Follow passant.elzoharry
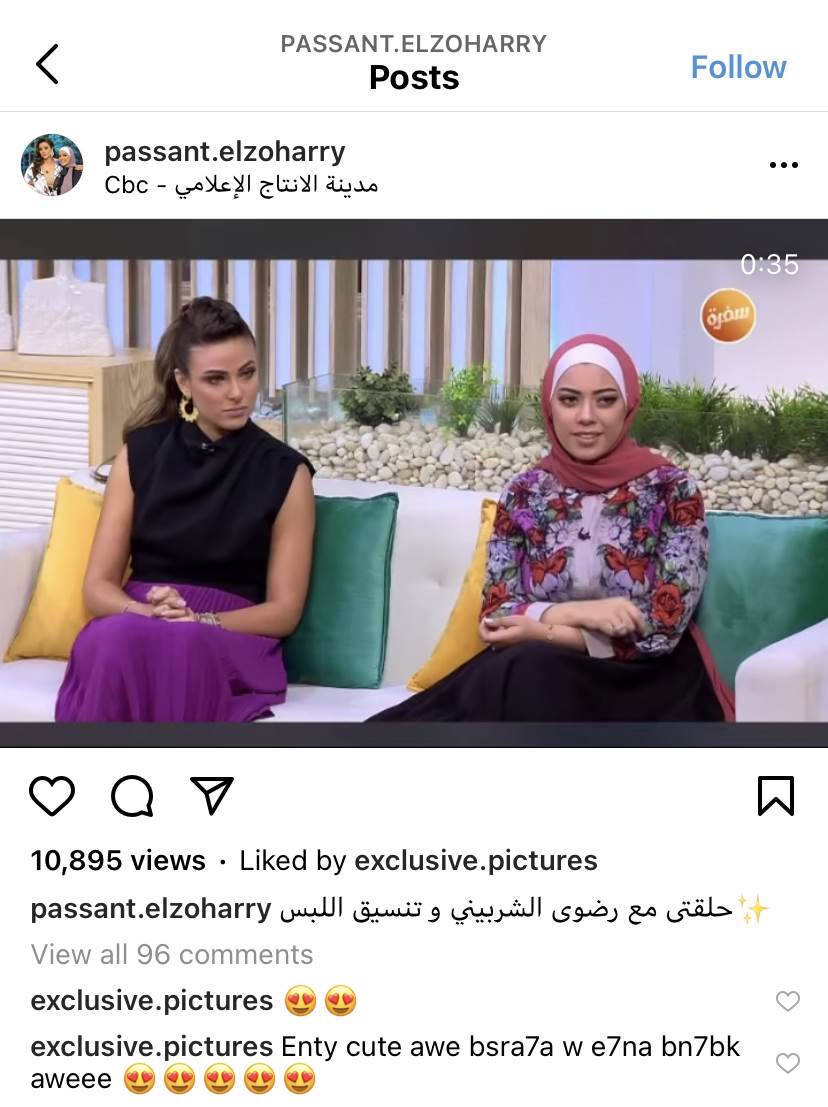This screenshot has height=1107, width=828. click(738, 67)
